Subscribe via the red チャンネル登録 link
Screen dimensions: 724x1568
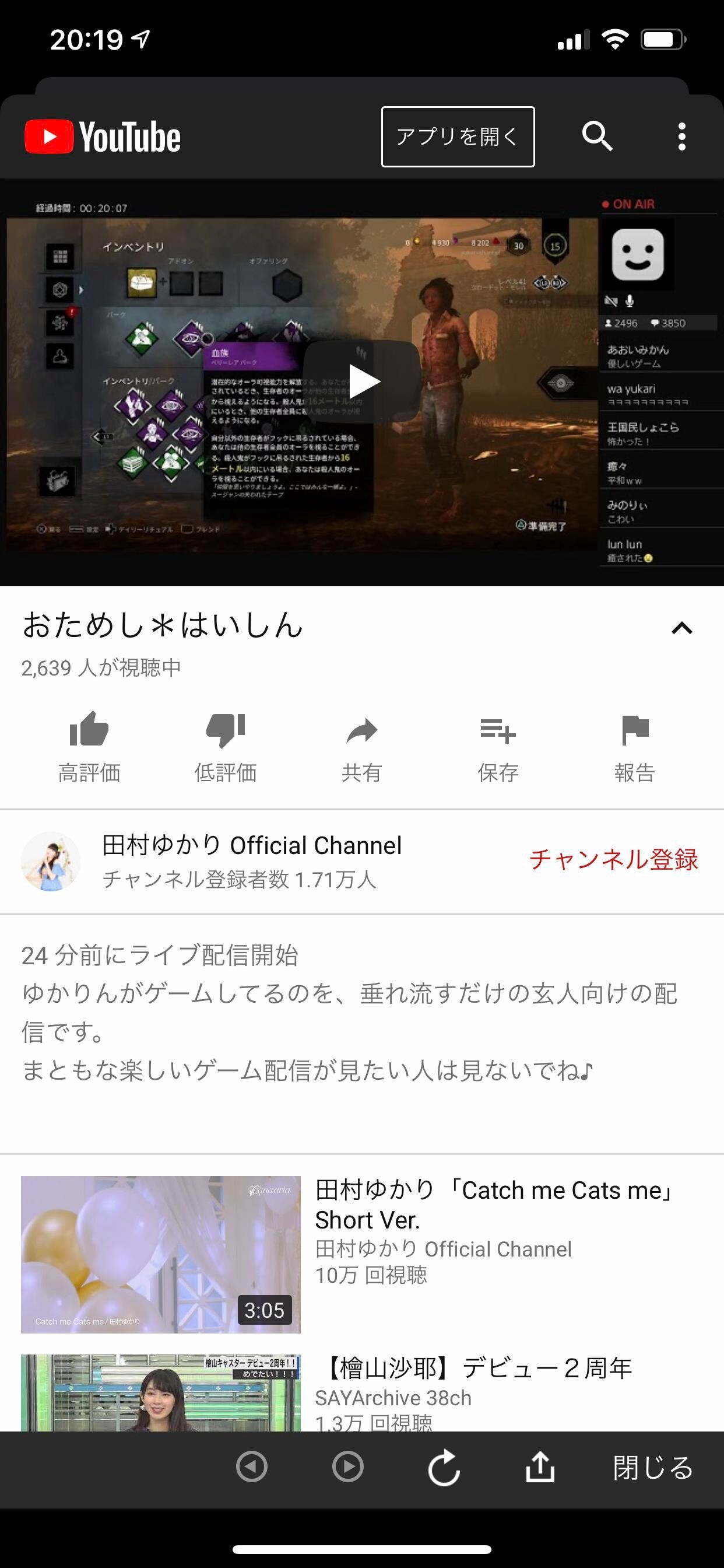pyautogui.click(x=615, y=859)
